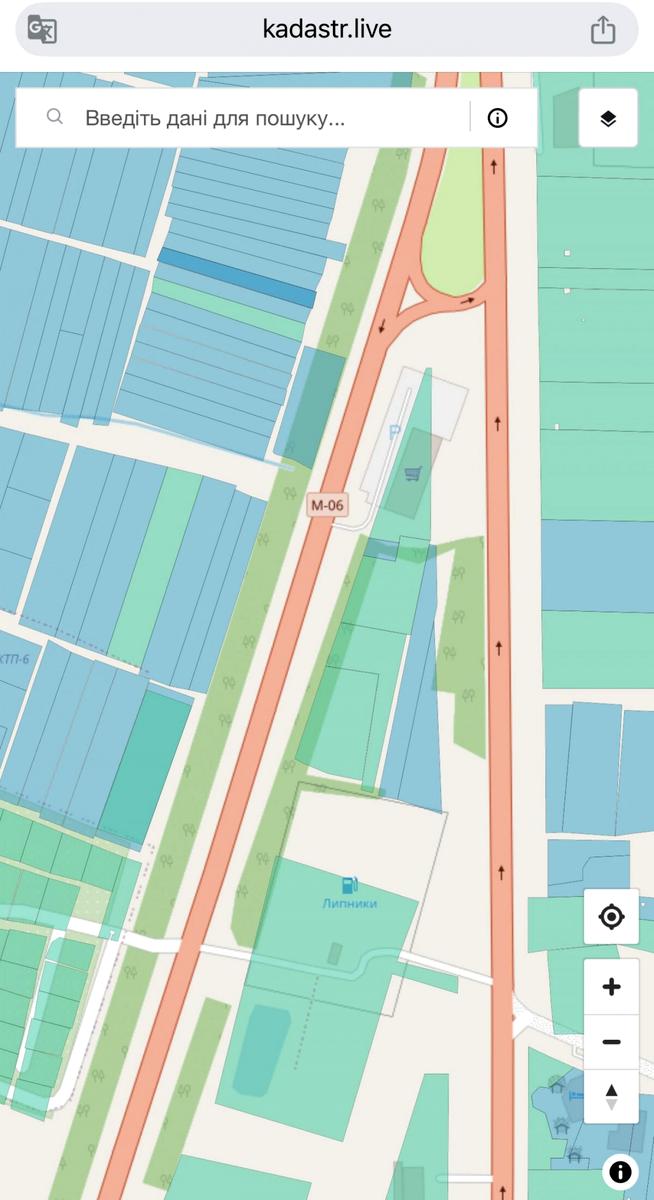The image size is (654, 1200).
Task: Tap the search field "Введіть дані для пошуку..."
Action: (260, 118)
